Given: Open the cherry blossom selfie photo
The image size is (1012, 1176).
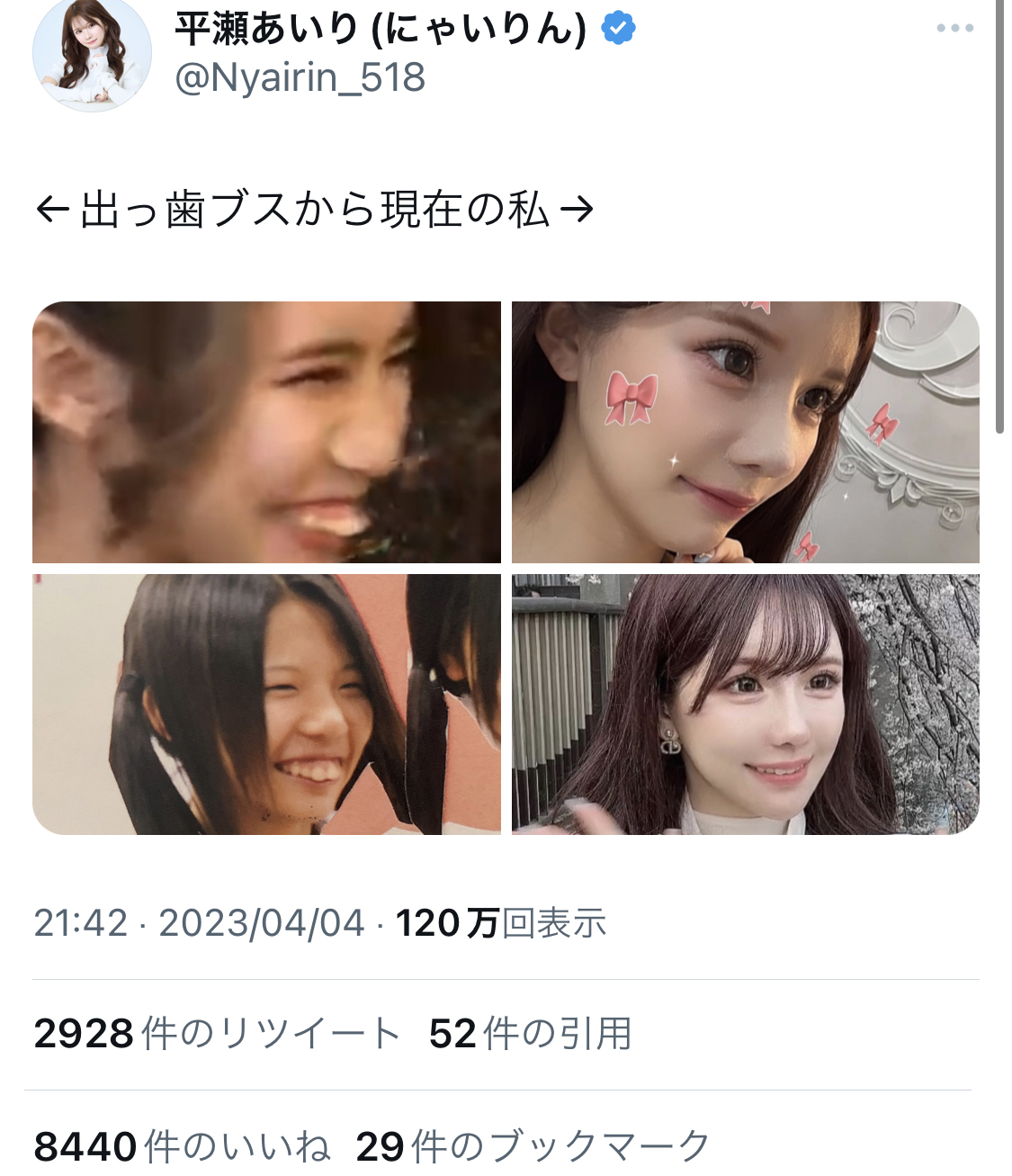Looking at the screenshot, I should (x=745, y=704).
